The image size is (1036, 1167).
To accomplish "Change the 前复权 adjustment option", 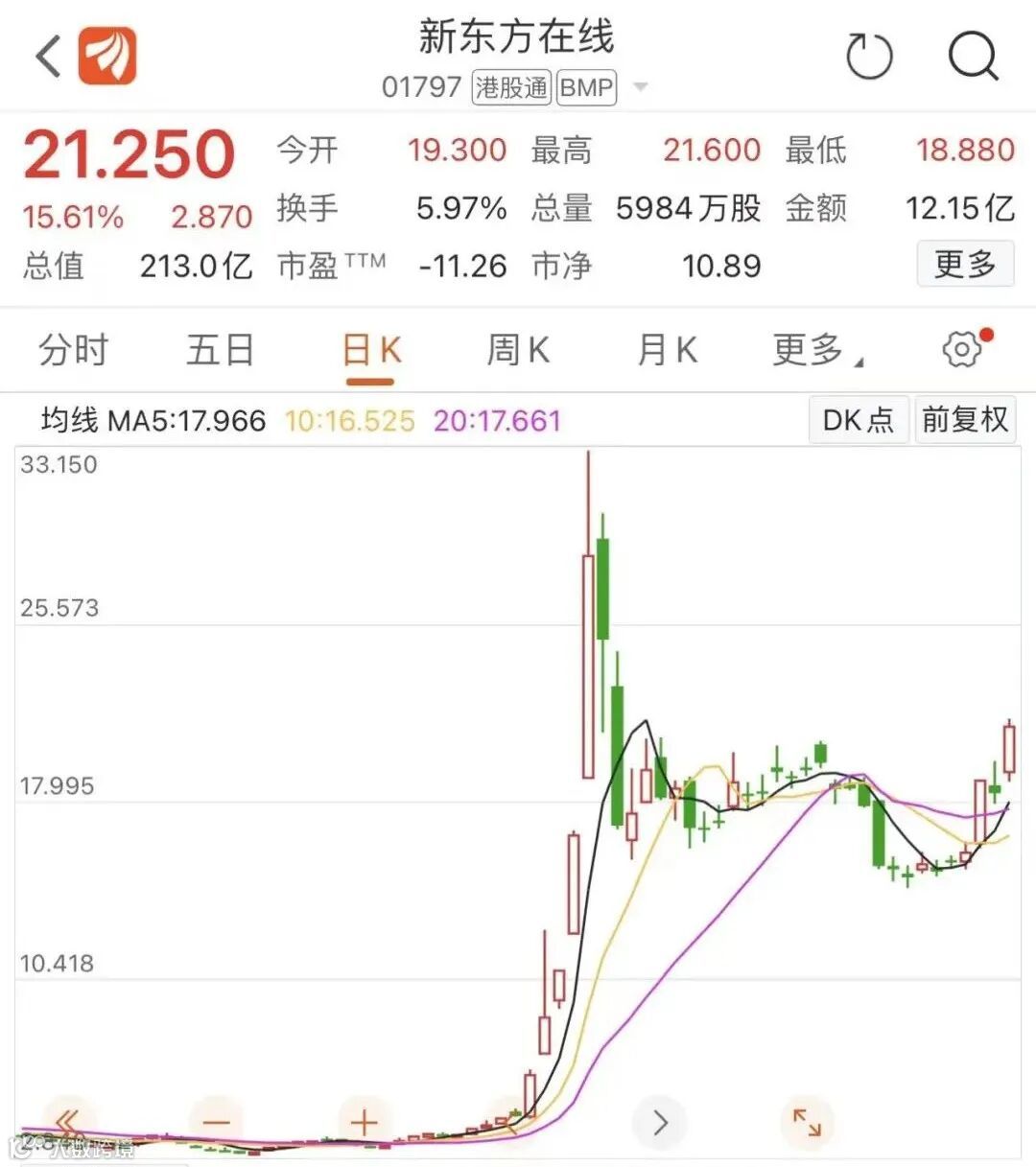I will [964, 420].
